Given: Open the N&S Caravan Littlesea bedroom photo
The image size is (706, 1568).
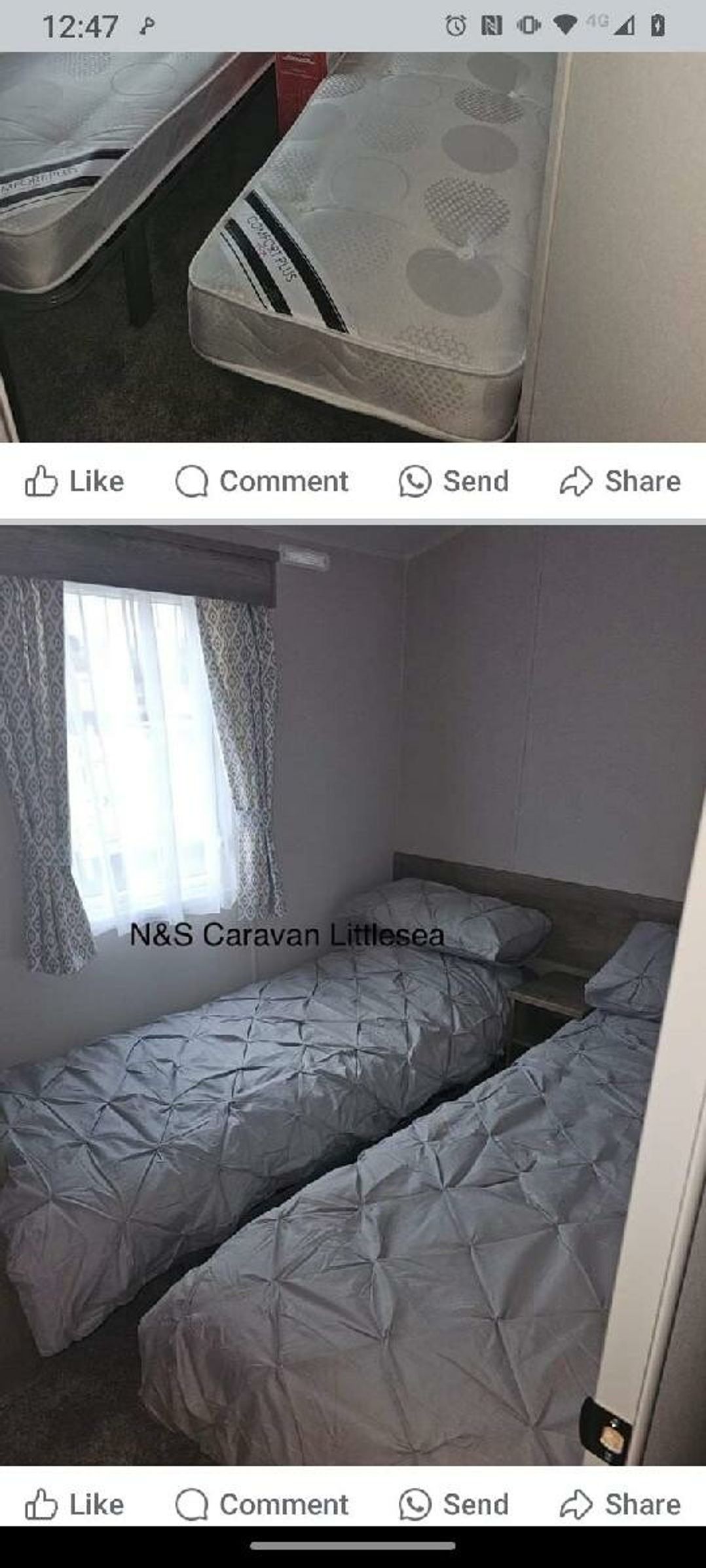Looking at the screenshot, I should pos(352,995).
